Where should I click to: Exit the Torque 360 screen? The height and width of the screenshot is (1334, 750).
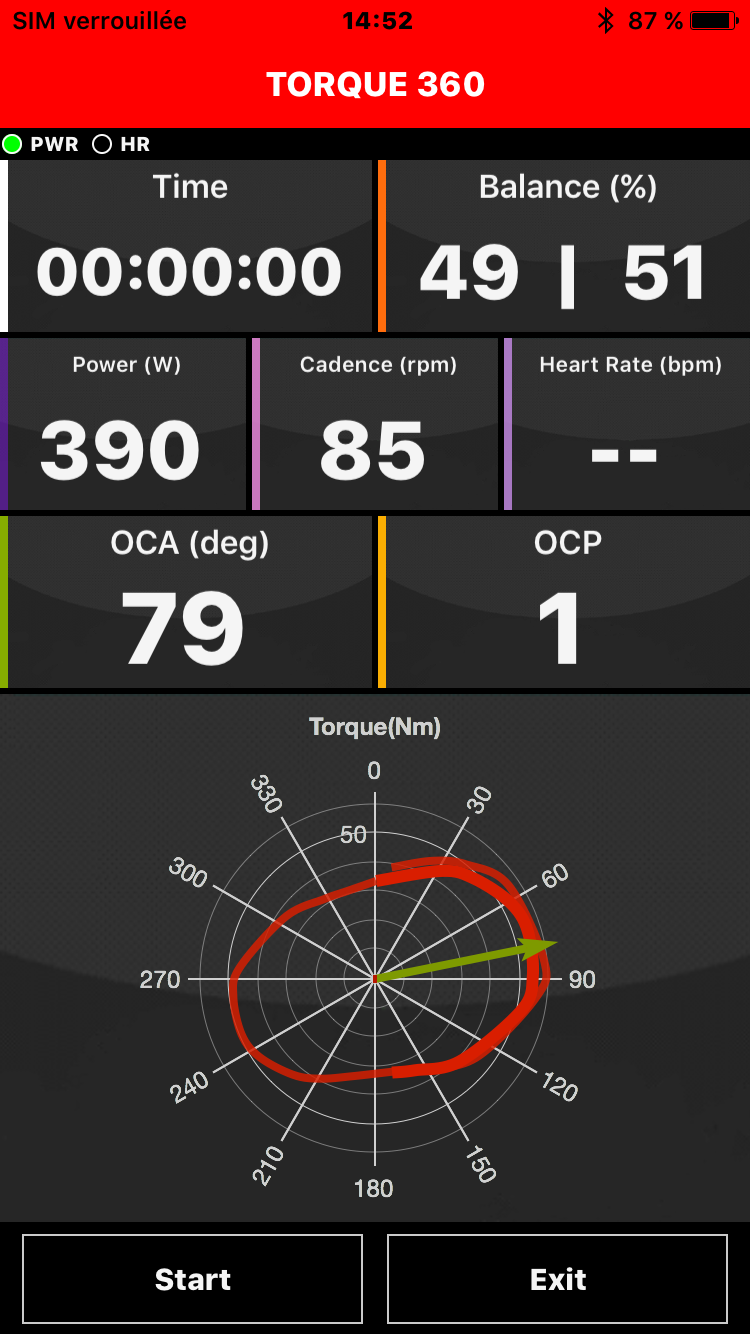(557, 1279)
